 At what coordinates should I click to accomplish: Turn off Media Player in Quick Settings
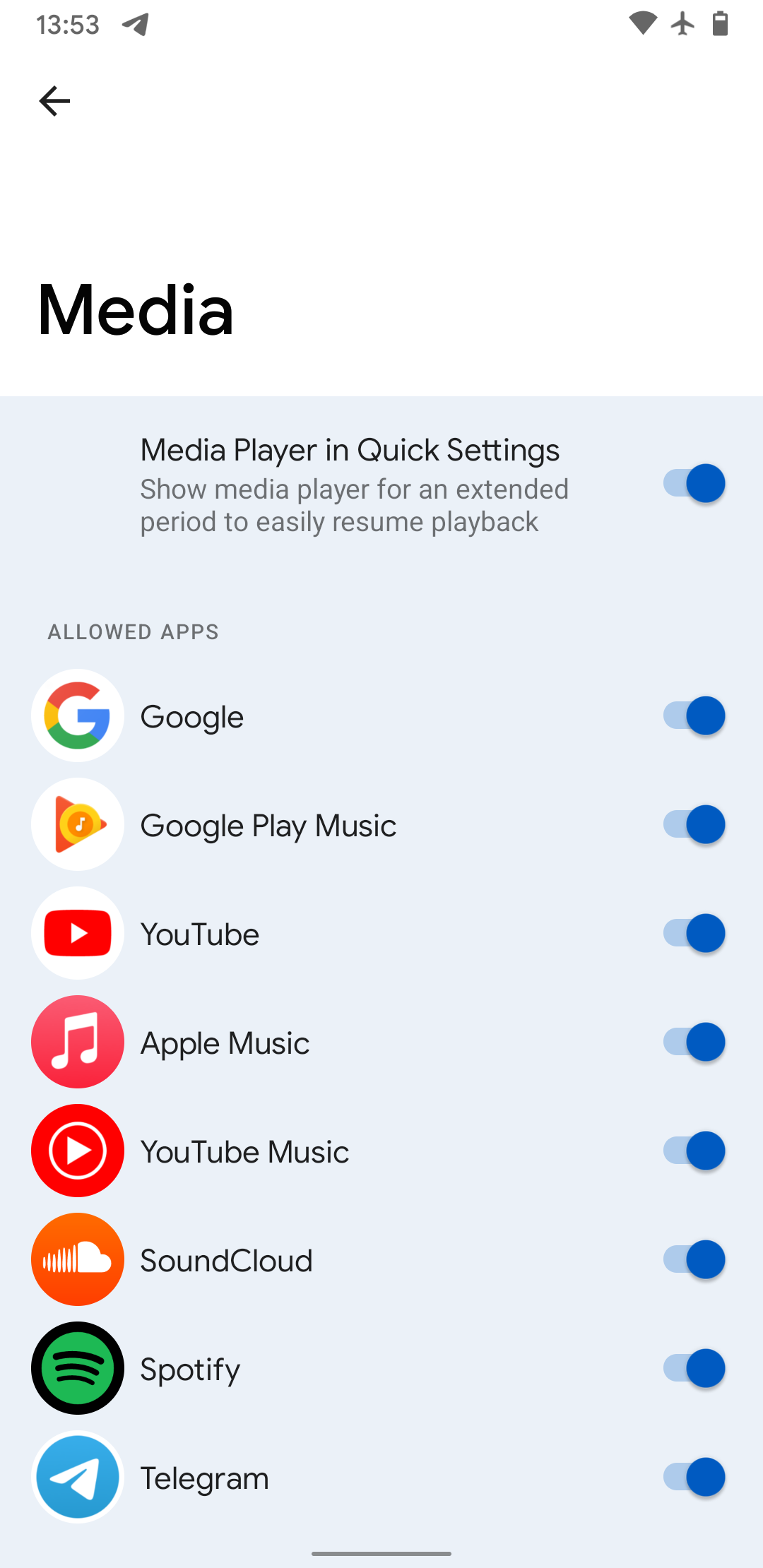point(694,484)
